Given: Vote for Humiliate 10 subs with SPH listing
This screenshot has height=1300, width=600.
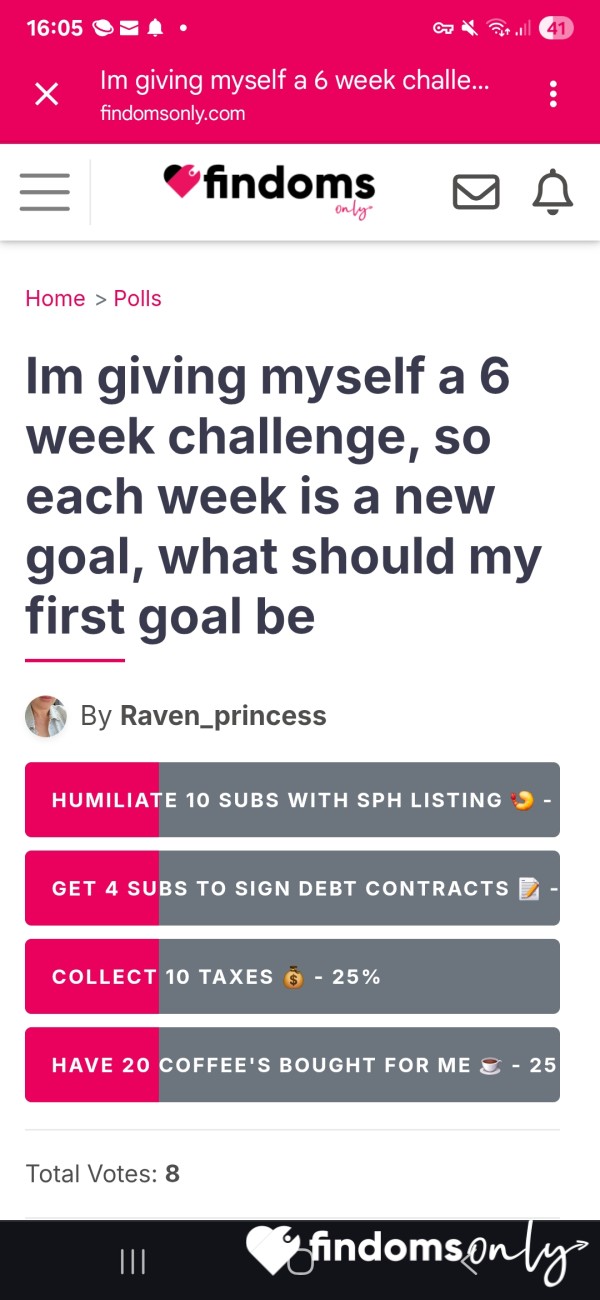Looking at the screenshot, I should point(292,800).
